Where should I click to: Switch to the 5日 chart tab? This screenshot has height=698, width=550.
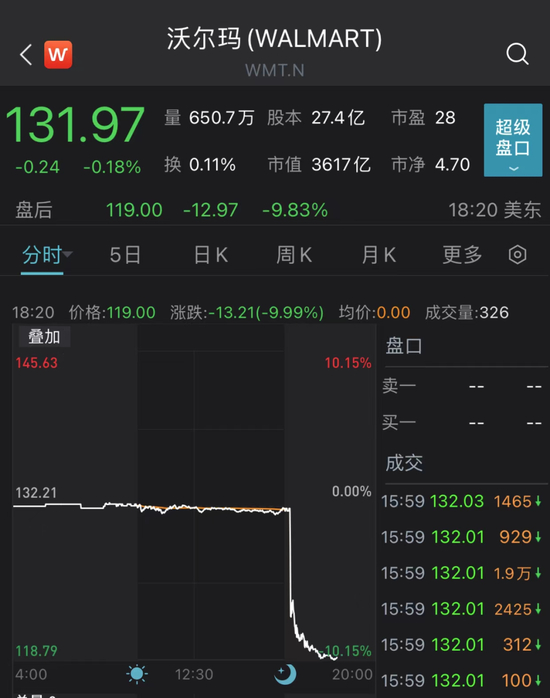tap(125, 255)
